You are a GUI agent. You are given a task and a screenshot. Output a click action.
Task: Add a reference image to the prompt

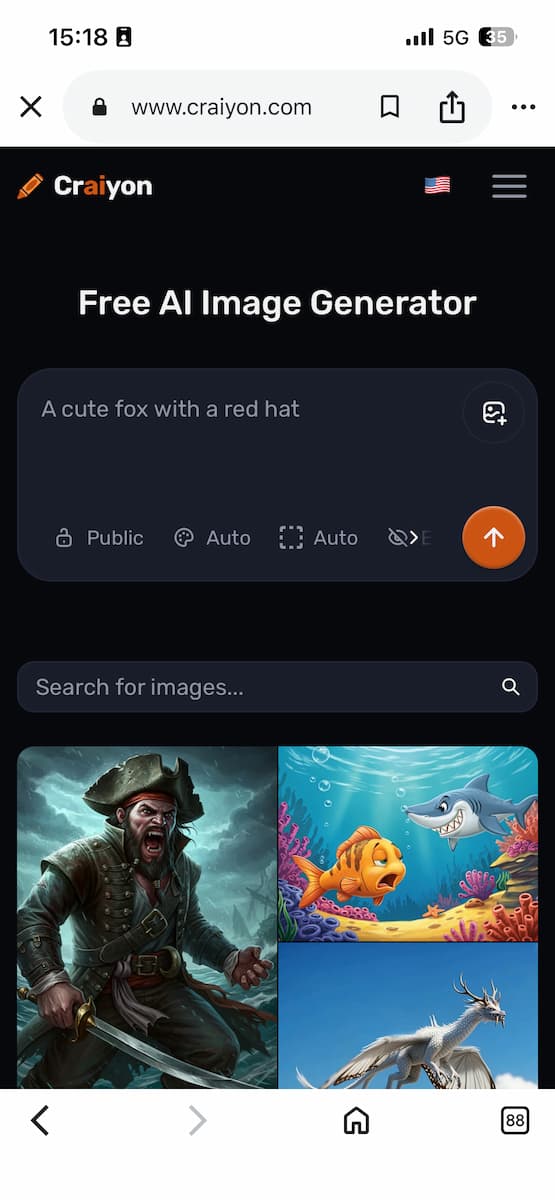click(494, 413)
